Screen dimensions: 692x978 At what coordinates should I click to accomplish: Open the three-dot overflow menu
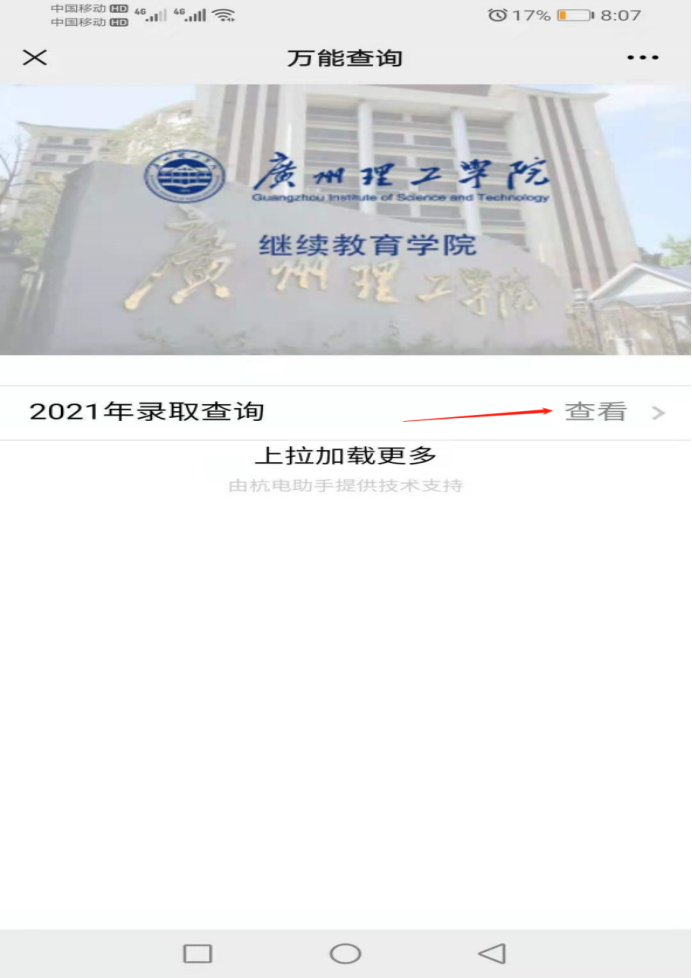tap(643, 58)
